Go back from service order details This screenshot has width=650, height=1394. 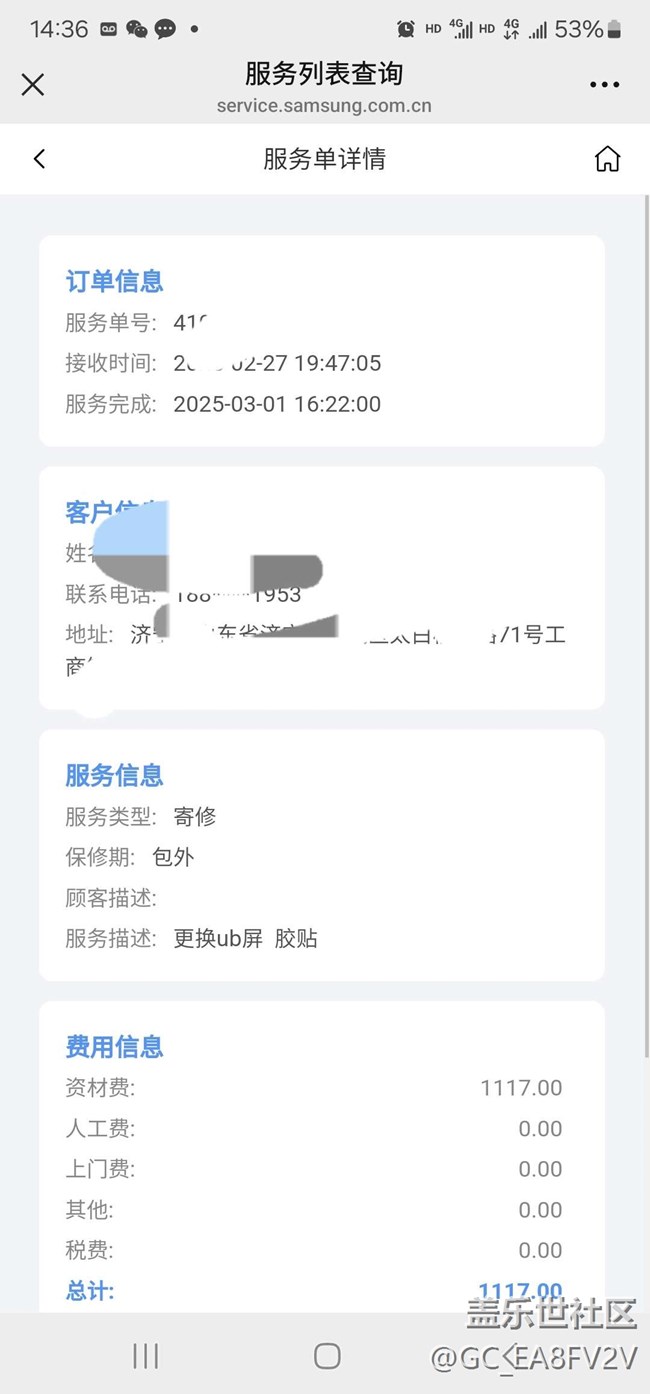tap(39, 158)
